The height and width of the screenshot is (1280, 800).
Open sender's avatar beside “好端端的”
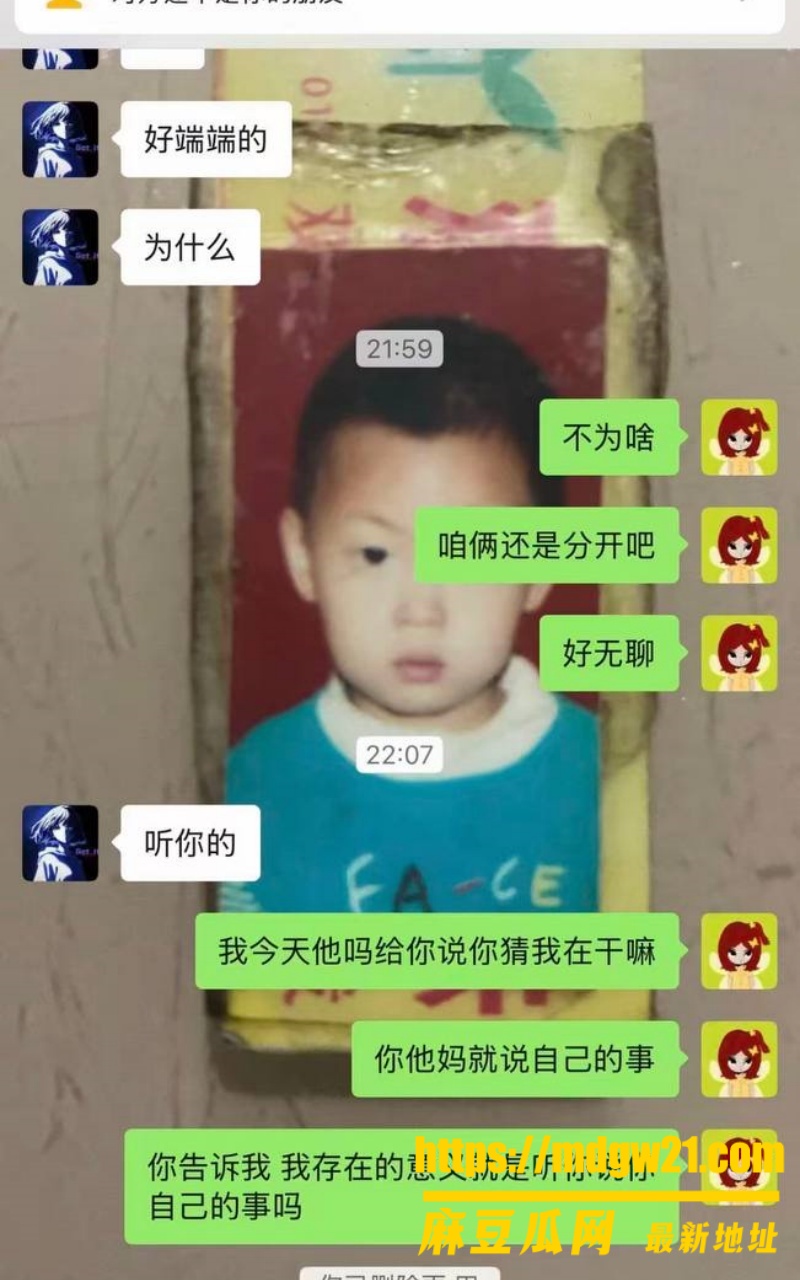click(60, 139)
